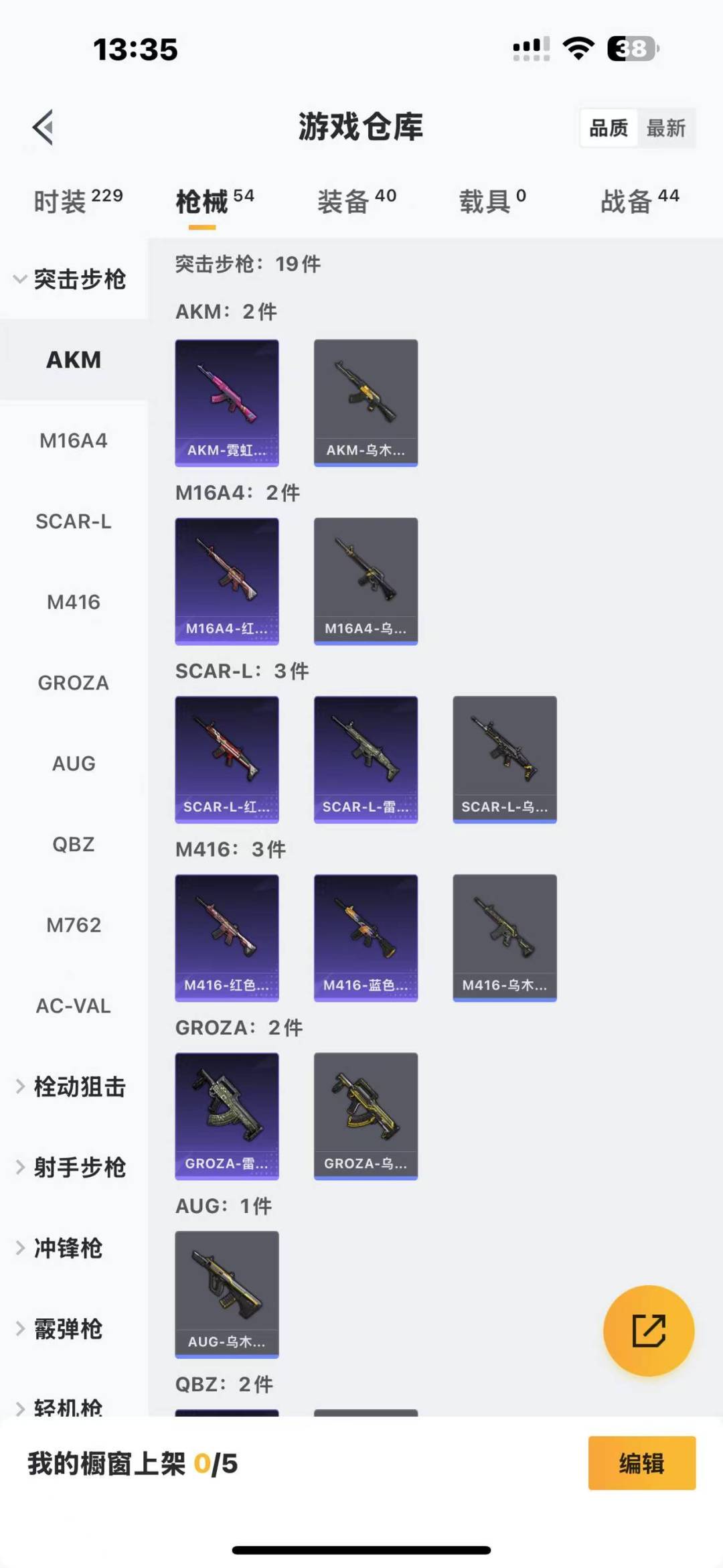Open the M416-蓝色 skin tile
Screen dimensions: 723x1568
click(x=366, y=937)
